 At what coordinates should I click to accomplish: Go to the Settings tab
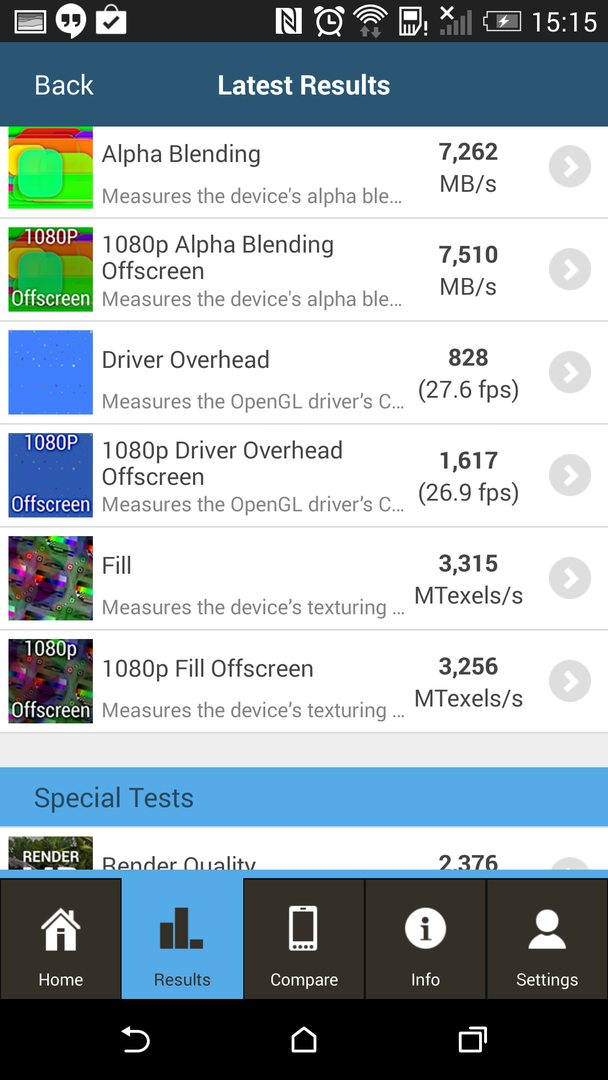coord(547,940)
